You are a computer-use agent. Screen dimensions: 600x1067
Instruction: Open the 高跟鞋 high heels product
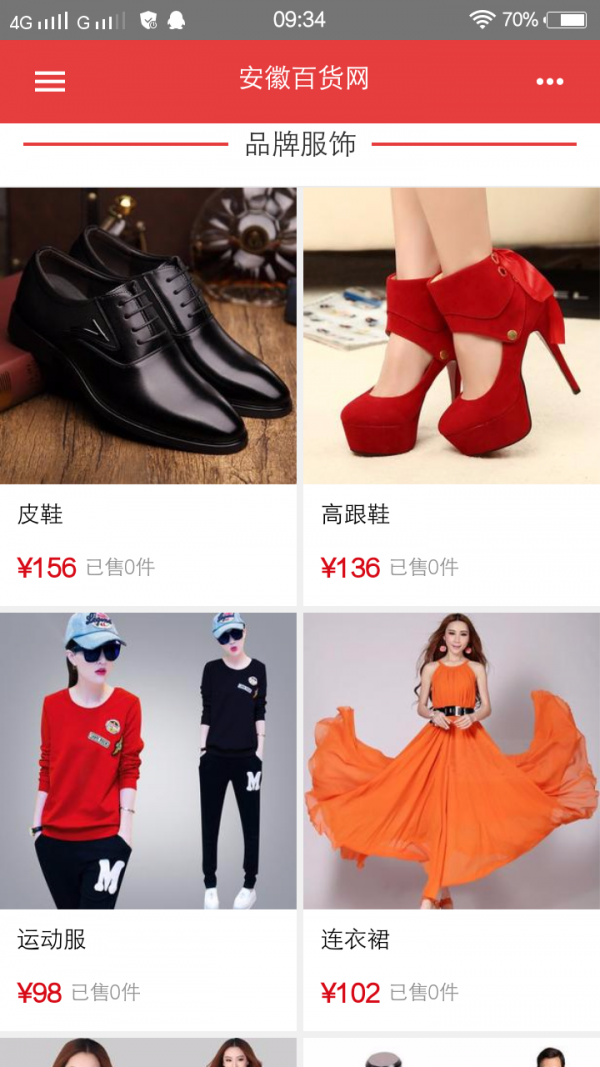pos(451,336)
